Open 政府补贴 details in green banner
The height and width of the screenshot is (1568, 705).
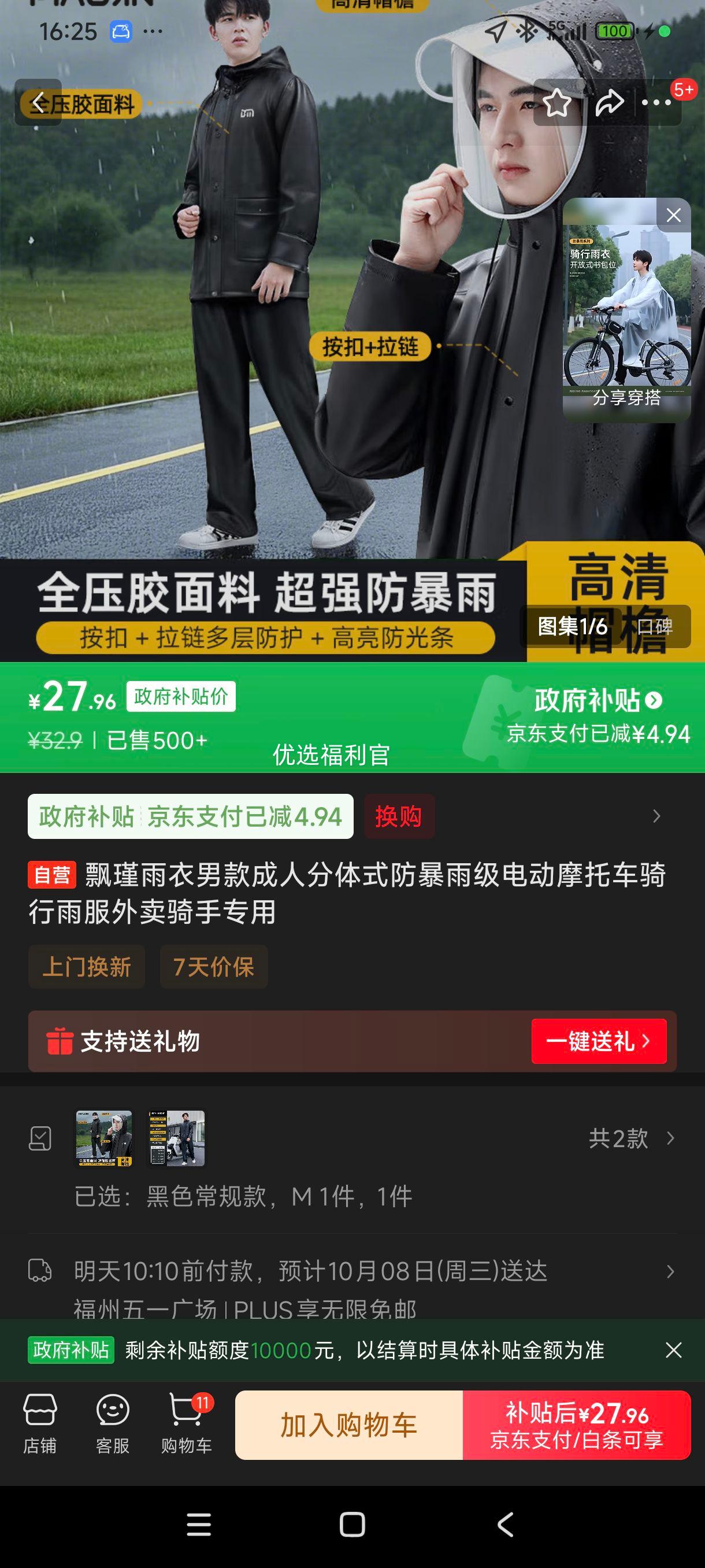click(x=597, y=701)
